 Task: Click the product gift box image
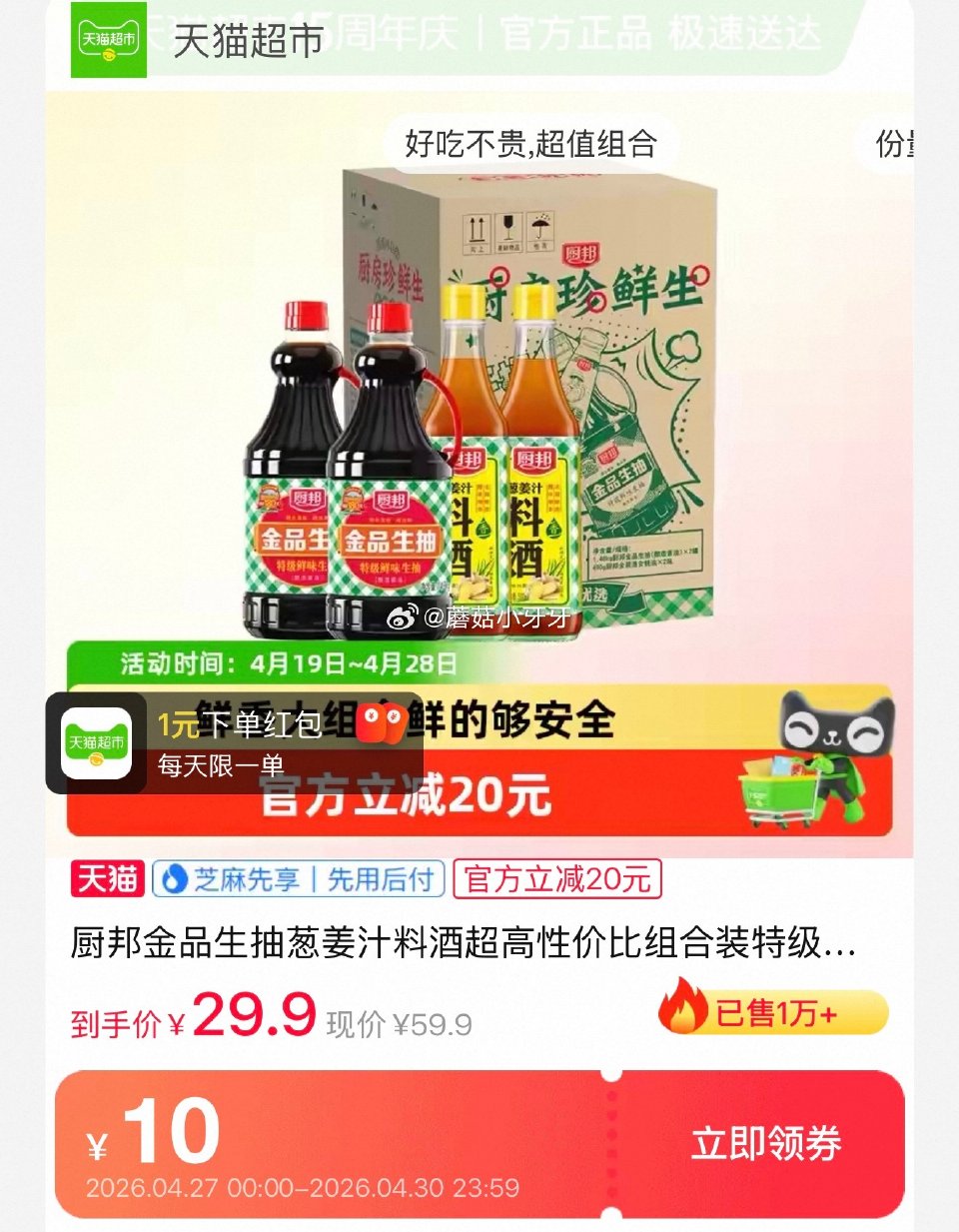(x=559, y=390)
